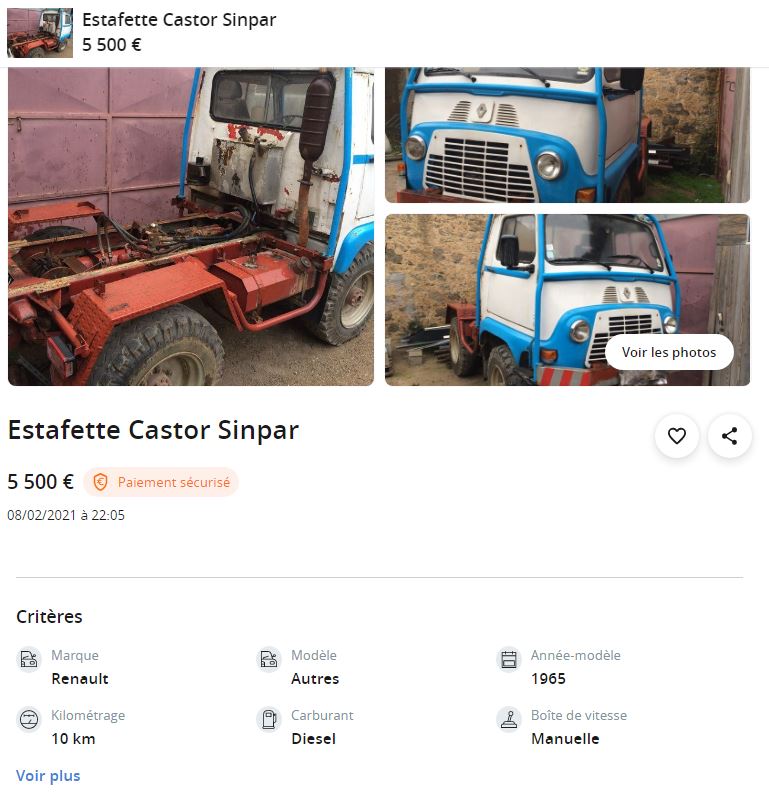Expand criteria with Voir plus
Image resolution: width=769 pixels, height=807 pixels.
click(x=48, y=776)
